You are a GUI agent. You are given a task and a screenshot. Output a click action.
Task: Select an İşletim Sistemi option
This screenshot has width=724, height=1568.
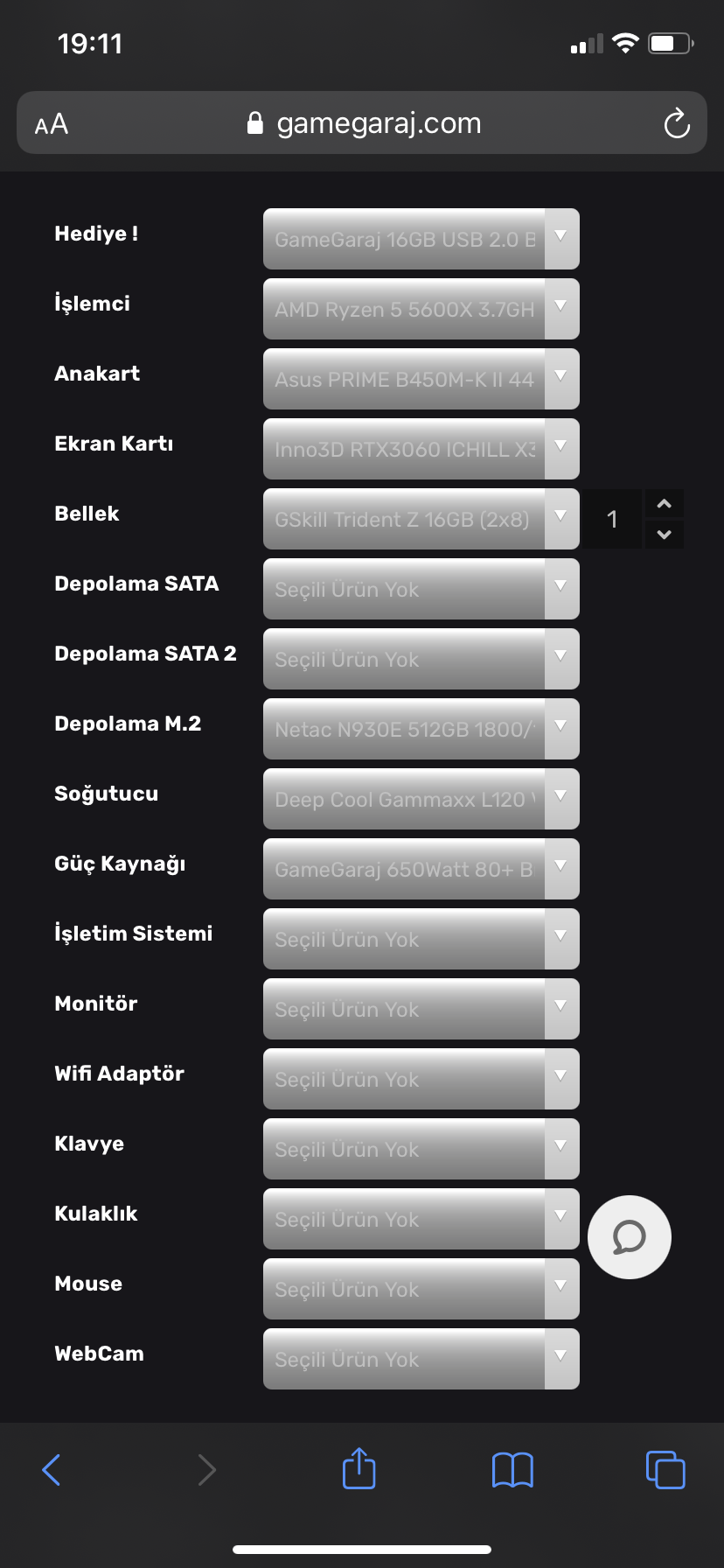pos(421,939)
